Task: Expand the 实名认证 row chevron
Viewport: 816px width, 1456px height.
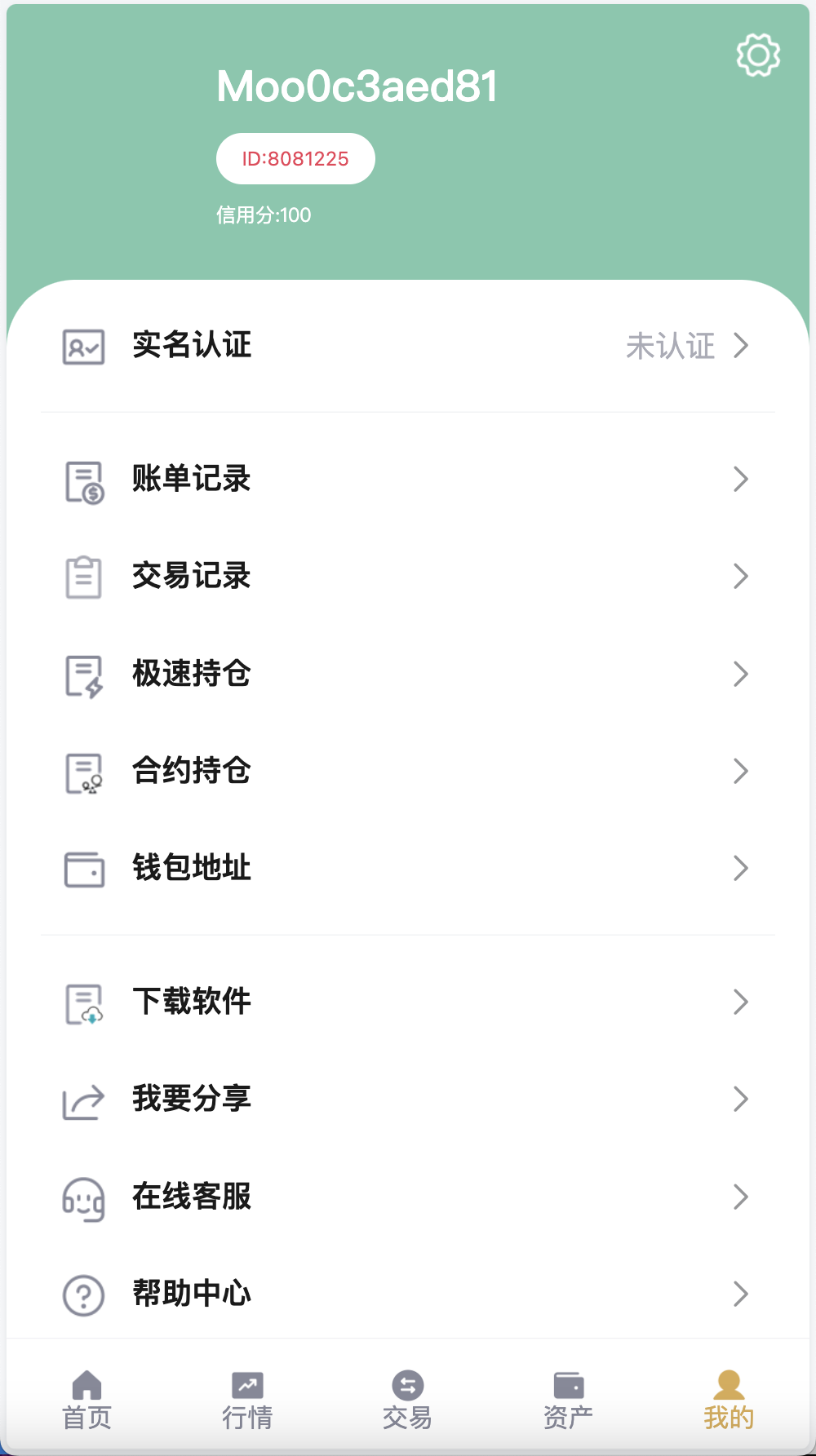Action: [x=742, y=346]
